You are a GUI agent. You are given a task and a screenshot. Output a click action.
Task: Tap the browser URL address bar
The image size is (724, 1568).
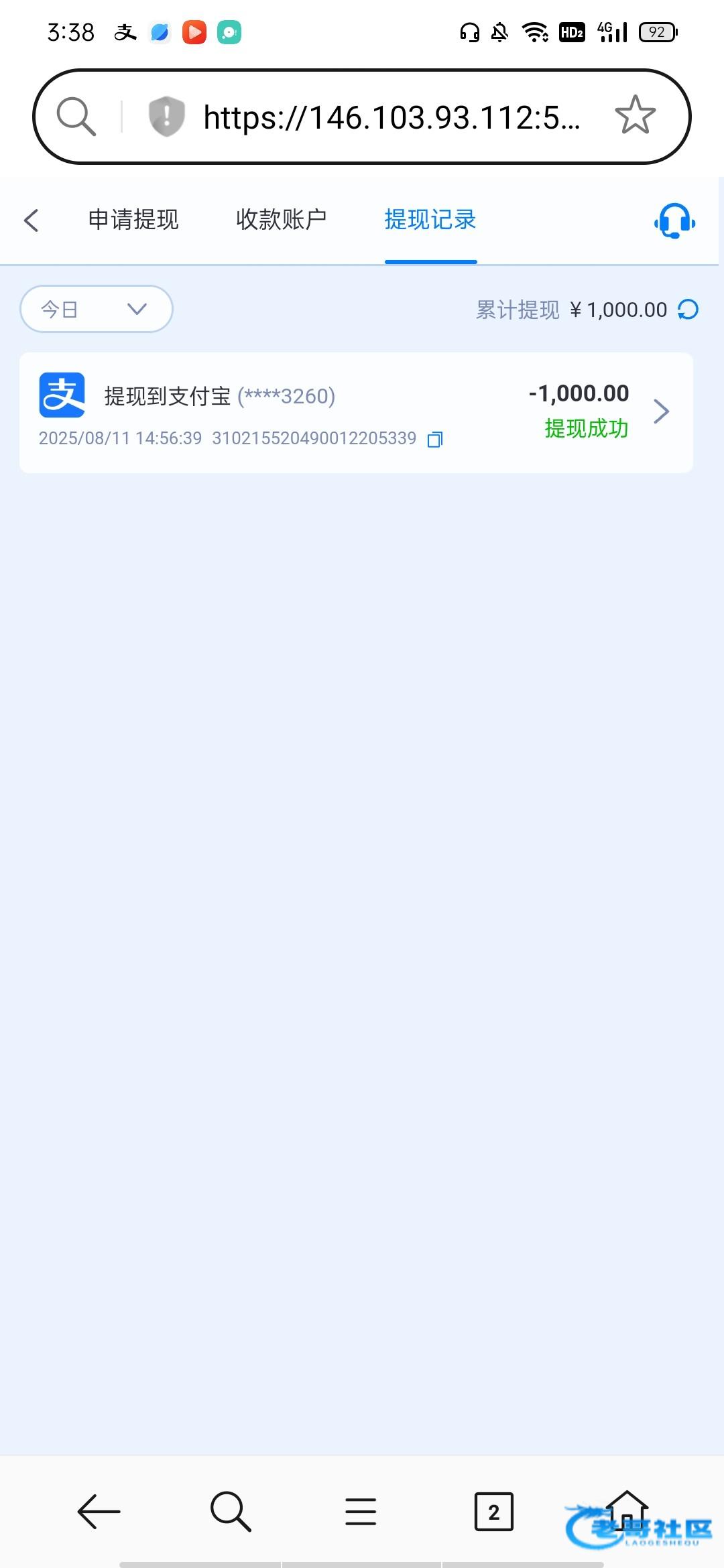(x=391, y=117)
